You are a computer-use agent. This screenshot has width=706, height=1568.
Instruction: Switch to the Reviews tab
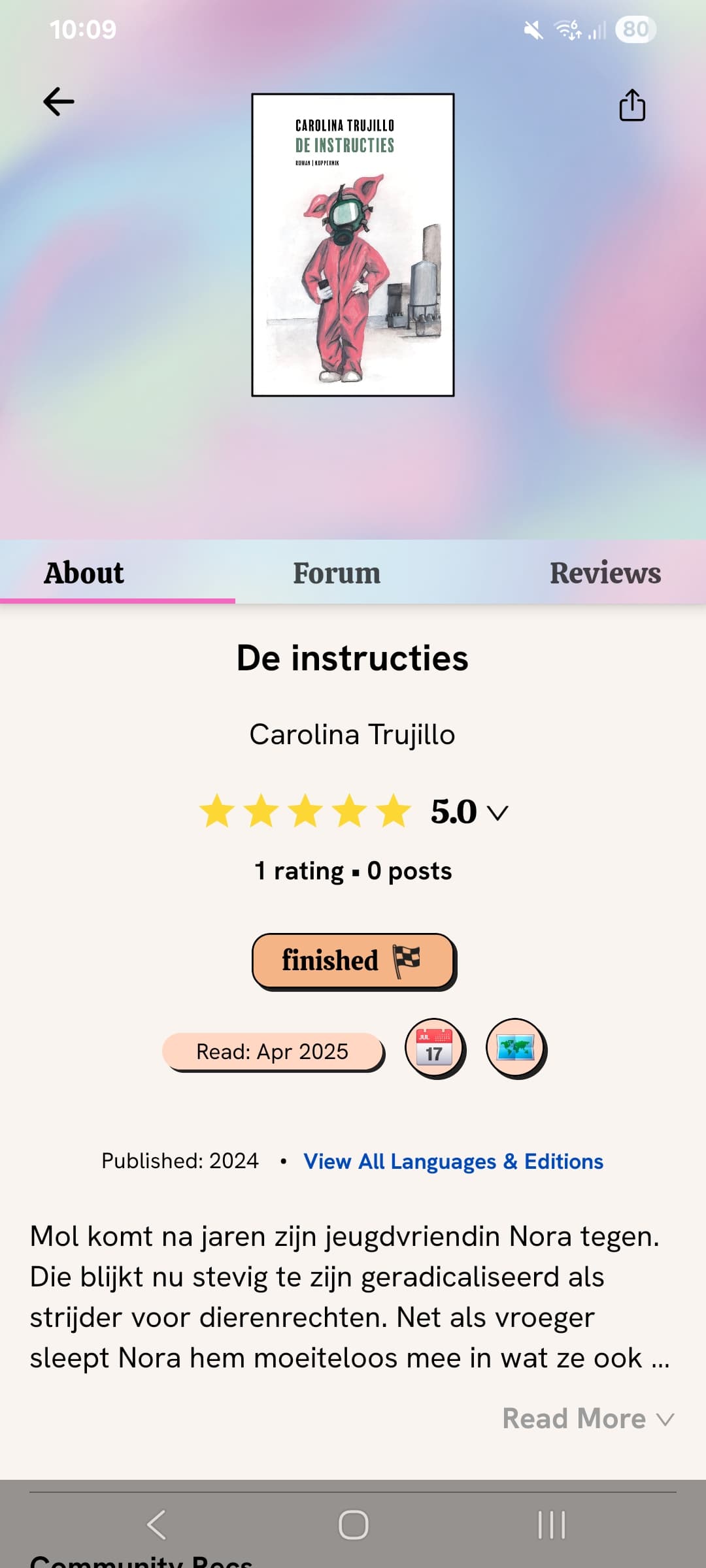(605, 573)
